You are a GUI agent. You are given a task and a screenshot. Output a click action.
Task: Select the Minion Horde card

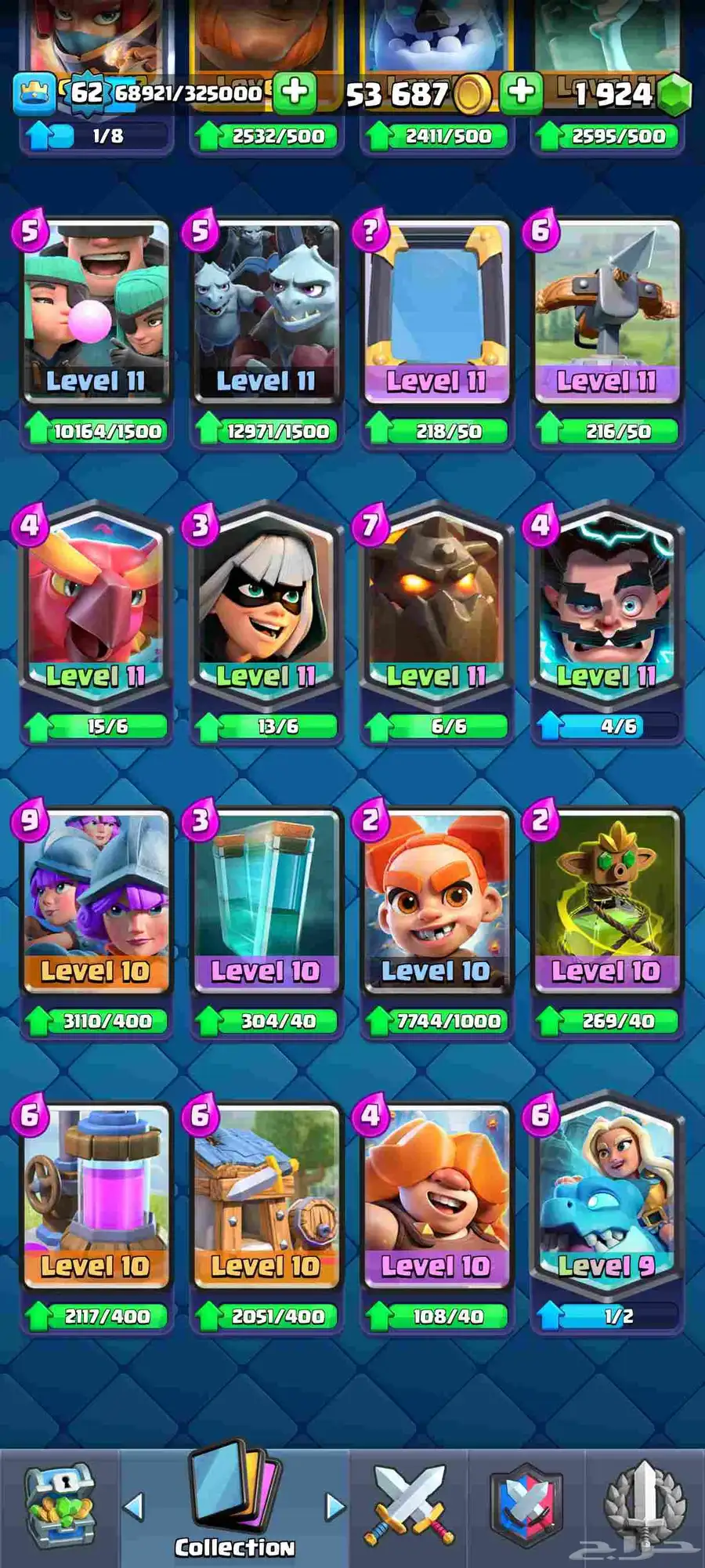pos(266,313)
